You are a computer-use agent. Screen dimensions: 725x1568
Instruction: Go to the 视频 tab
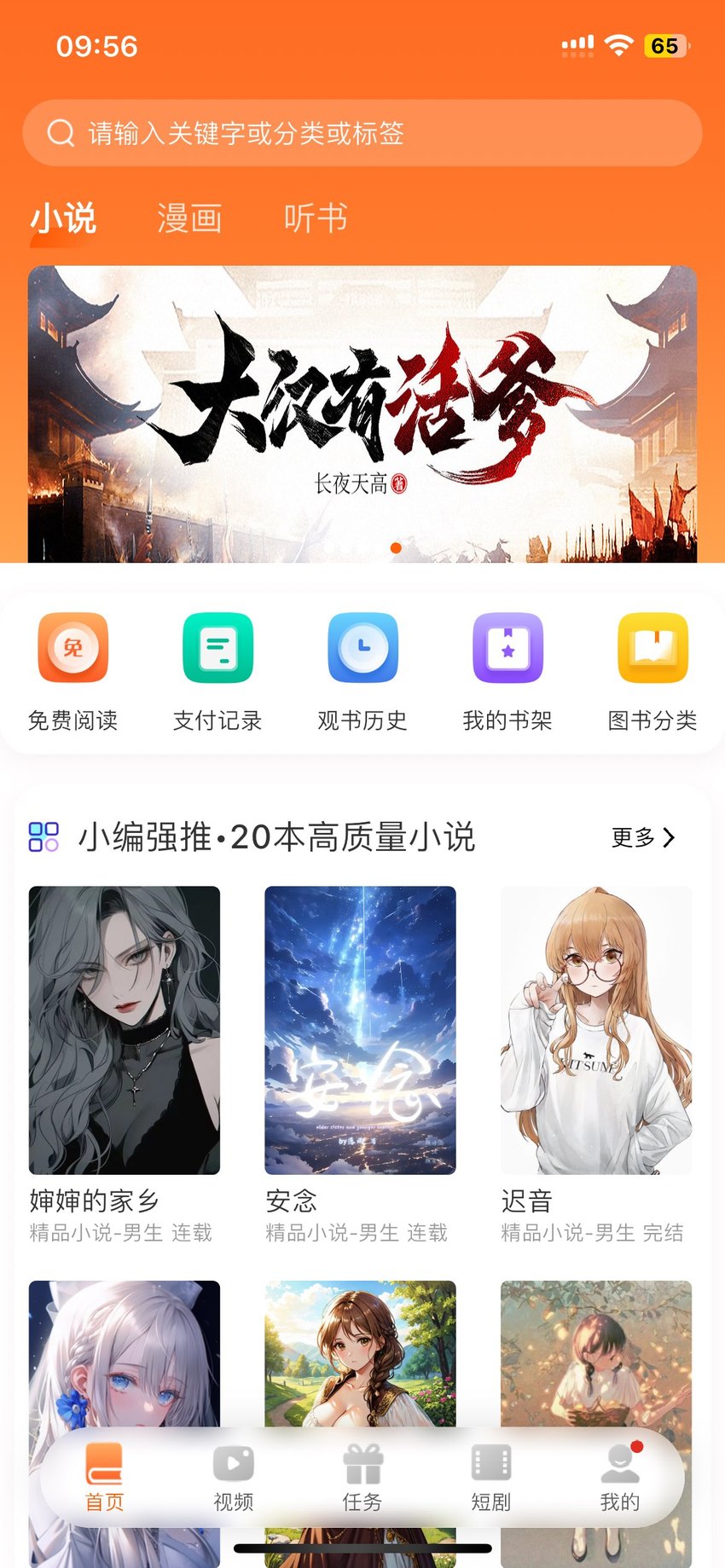[234, 1478]
